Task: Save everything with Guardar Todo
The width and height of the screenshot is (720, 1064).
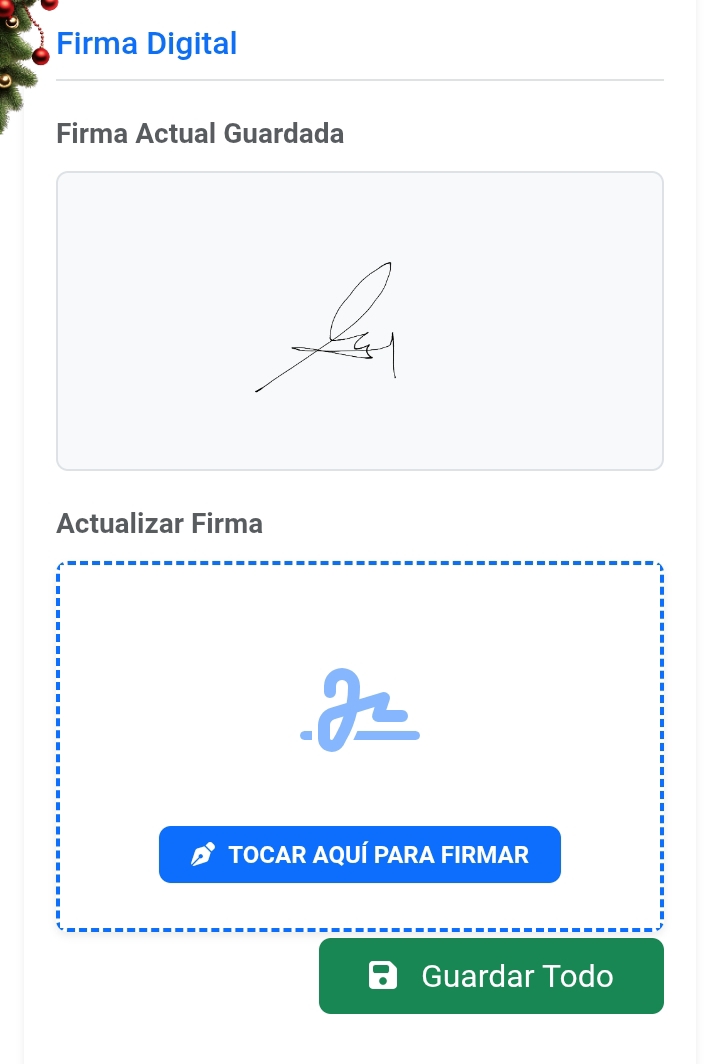Action: (491, 976)
